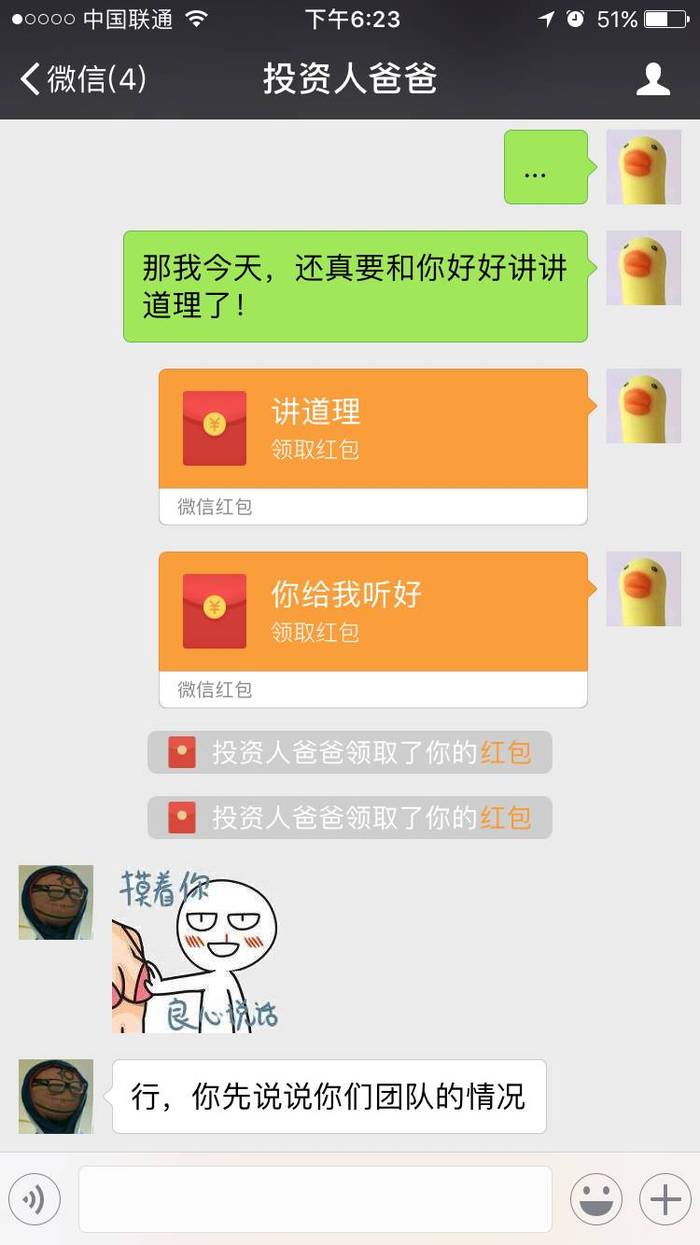View the 摸着你良心说话 sticker
This screenshot has width=700, height=1245.
[x=195, y=950]
